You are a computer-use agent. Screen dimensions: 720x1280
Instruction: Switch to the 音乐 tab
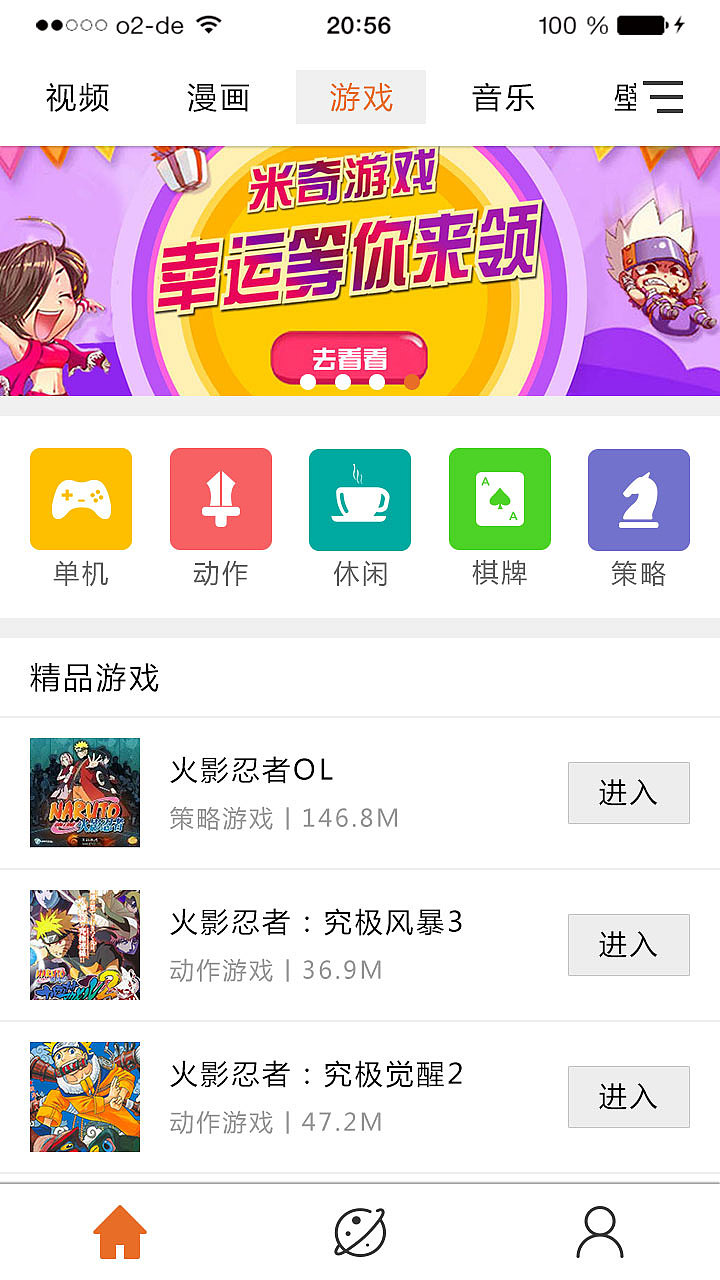(503, 97)
